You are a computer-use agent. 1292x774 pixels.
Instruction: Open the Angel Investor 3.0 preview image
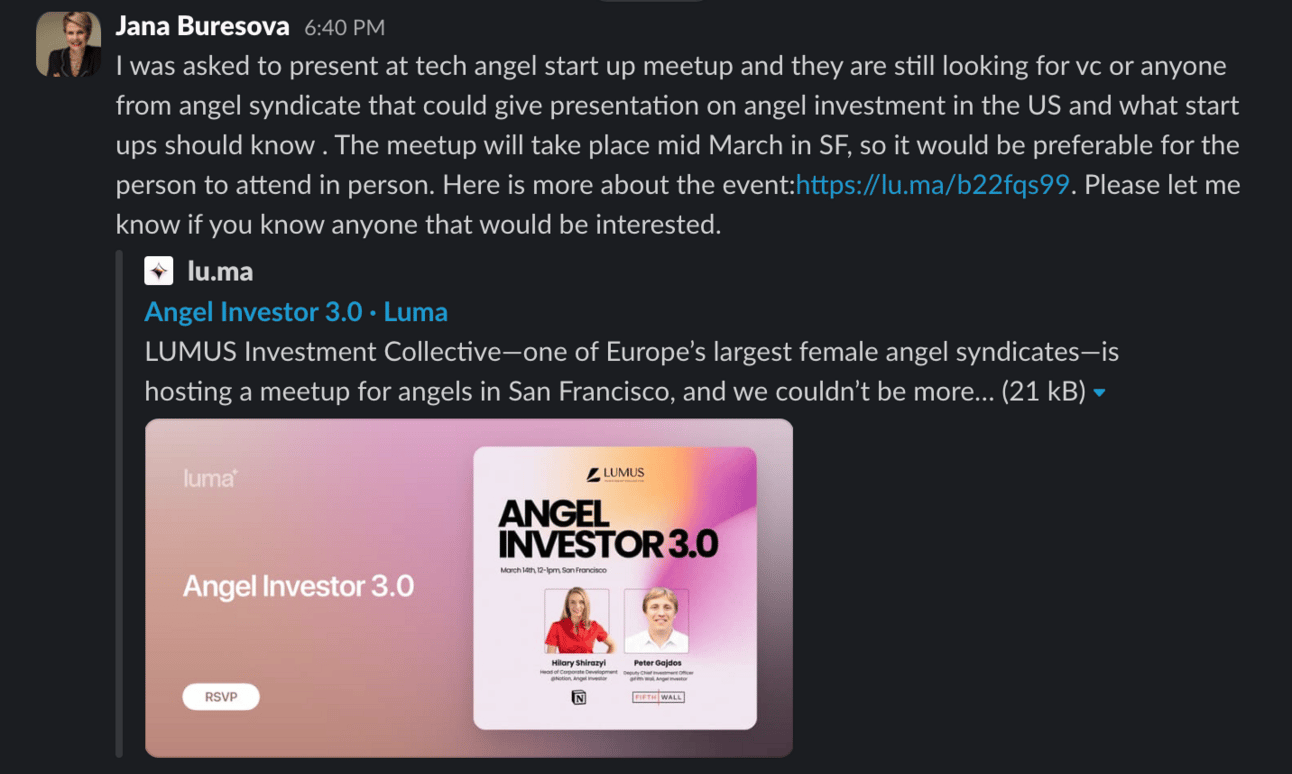[468, 588]
